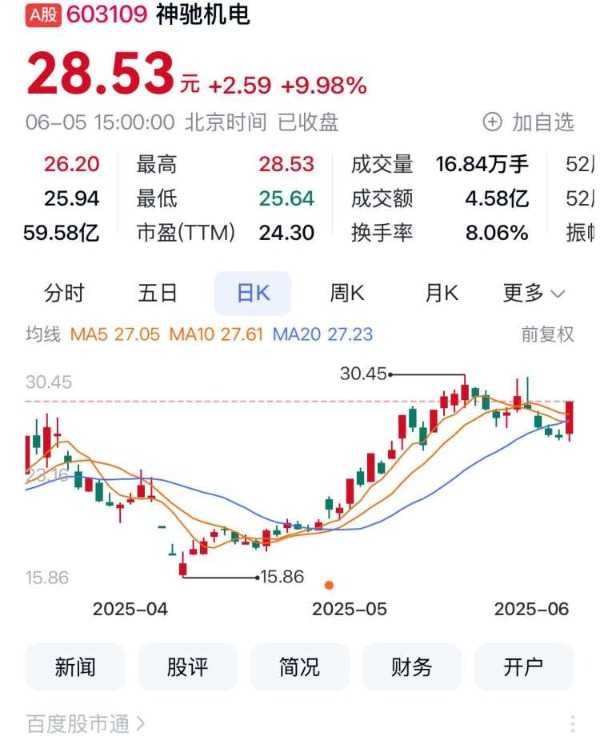Image resolution: width=600 pixels, height=748 pixels.
Task: Switch to the 周K chart tab
Action: [347, 293]
